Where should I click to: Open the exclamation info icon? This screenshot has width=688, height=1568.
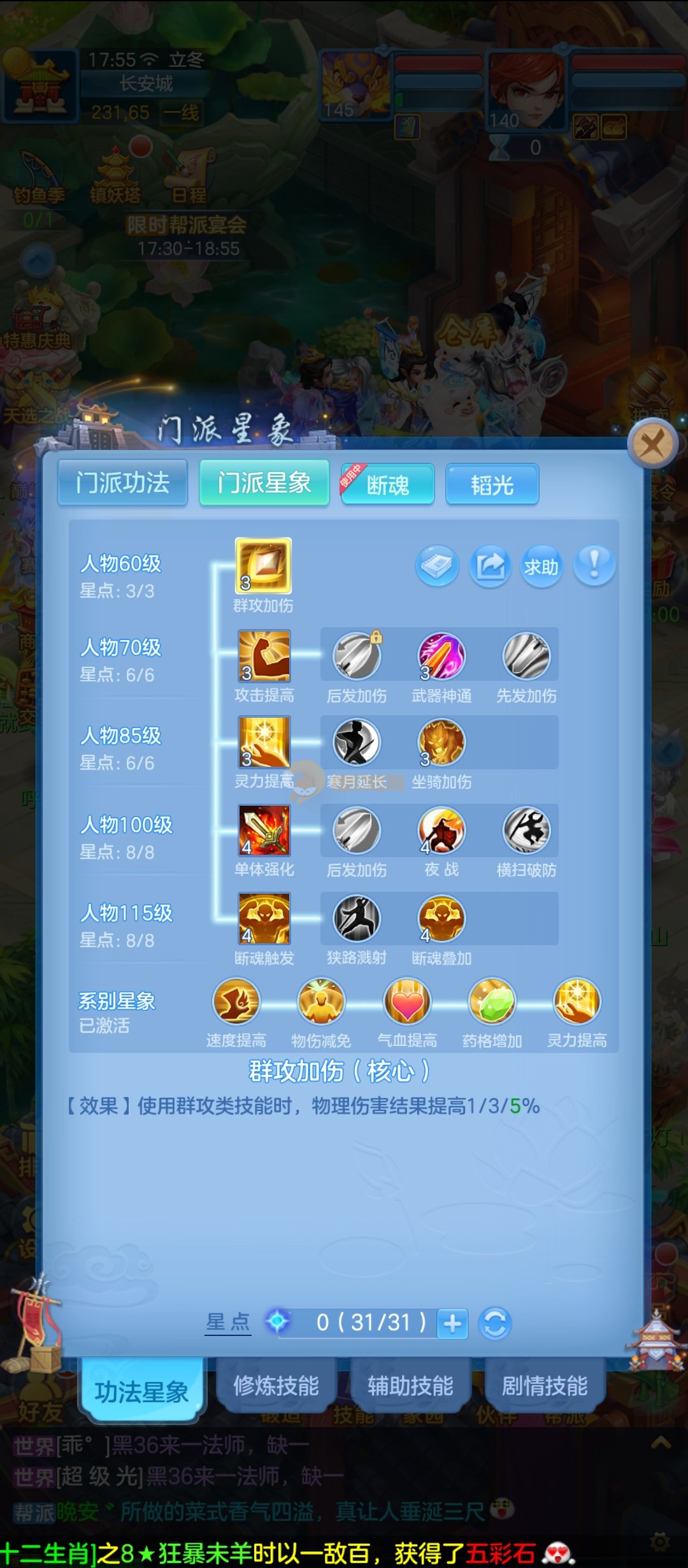(x=594, y=565)
